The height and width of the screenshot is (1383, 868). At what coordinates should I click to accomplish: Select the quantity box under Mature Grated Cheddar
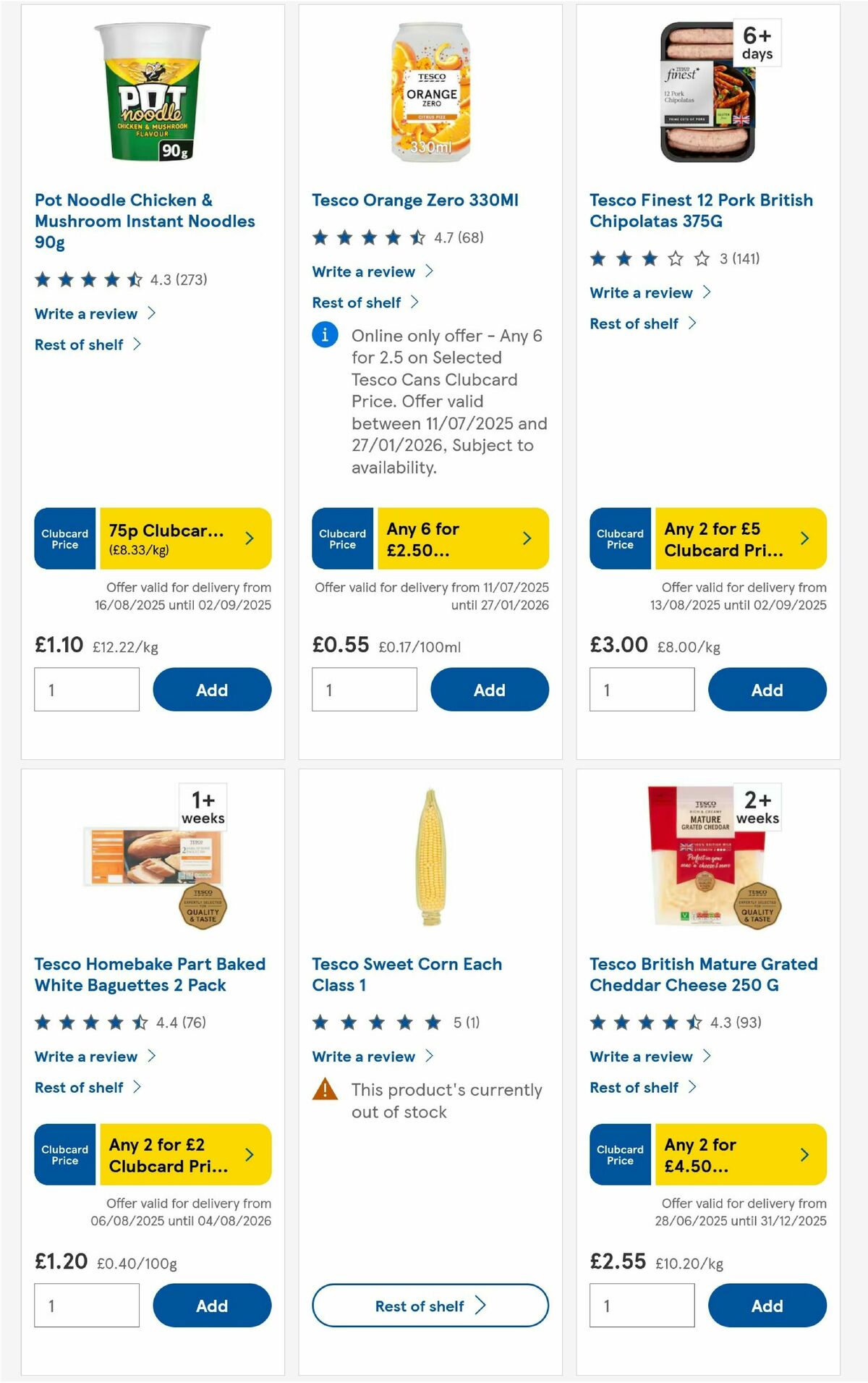642,1305
